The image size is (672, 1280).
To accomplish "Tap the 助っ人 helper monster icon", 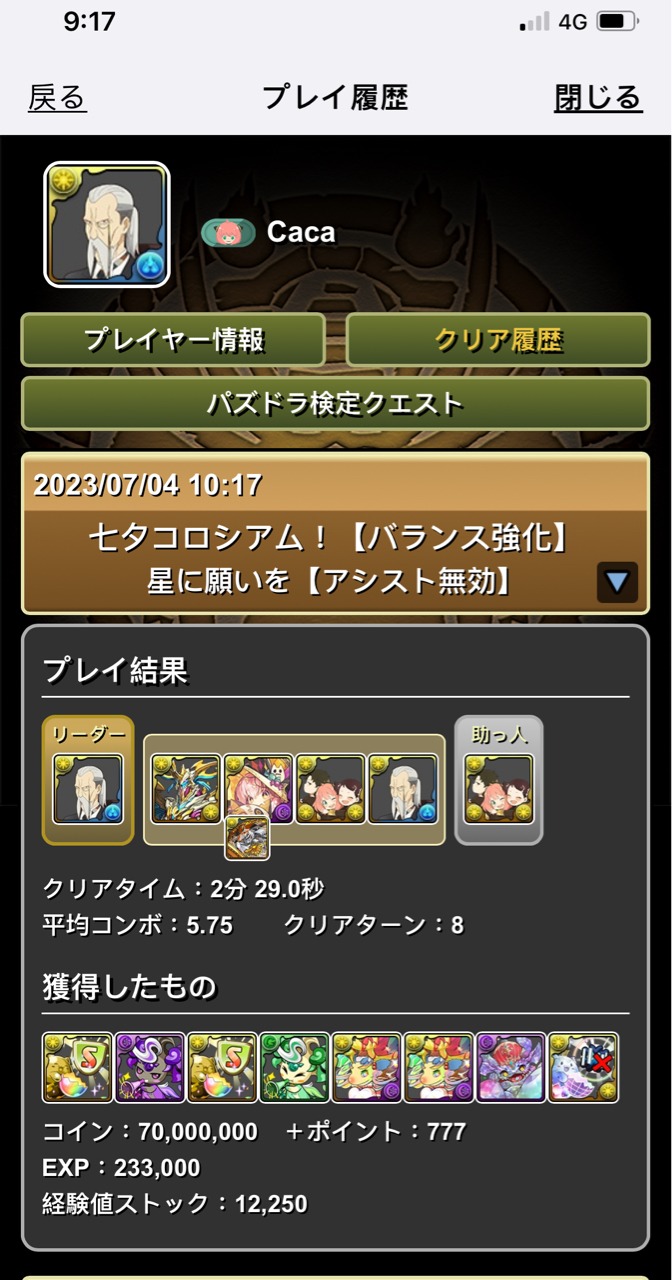I will [499, 789].
